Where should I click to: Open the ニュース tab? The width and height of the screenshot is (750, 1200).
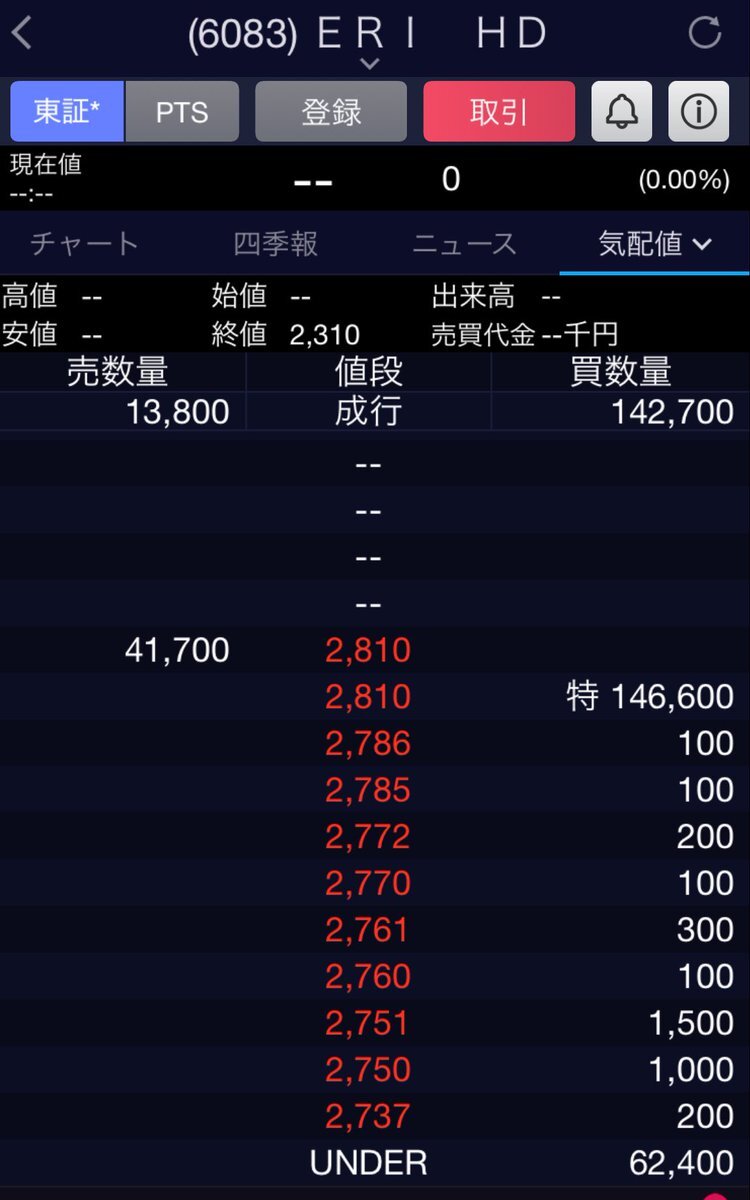point(464,243)
